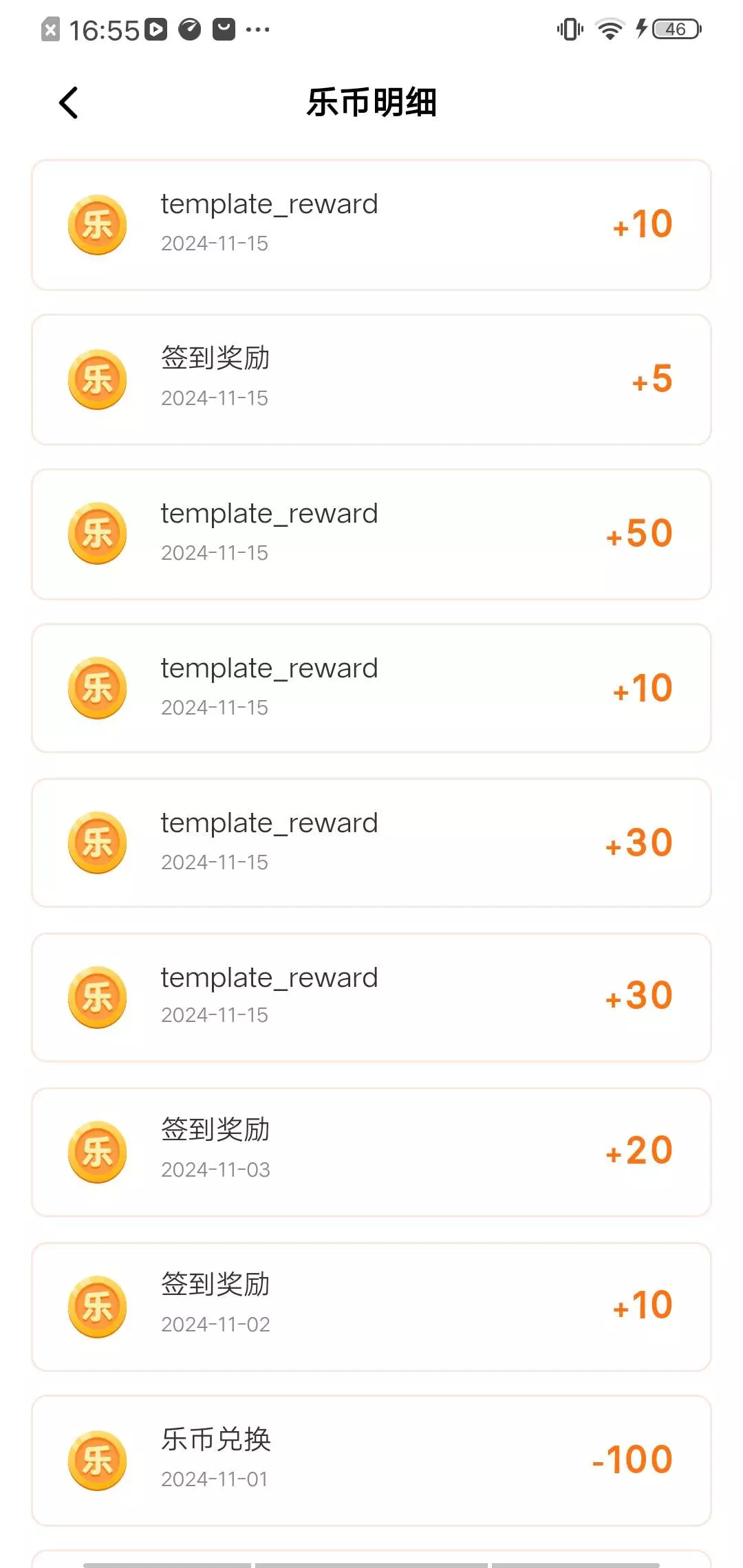Screen dimensions: 743x1568
Task: Go back from the 乐币明细 page
Action: tap(69, 103)
